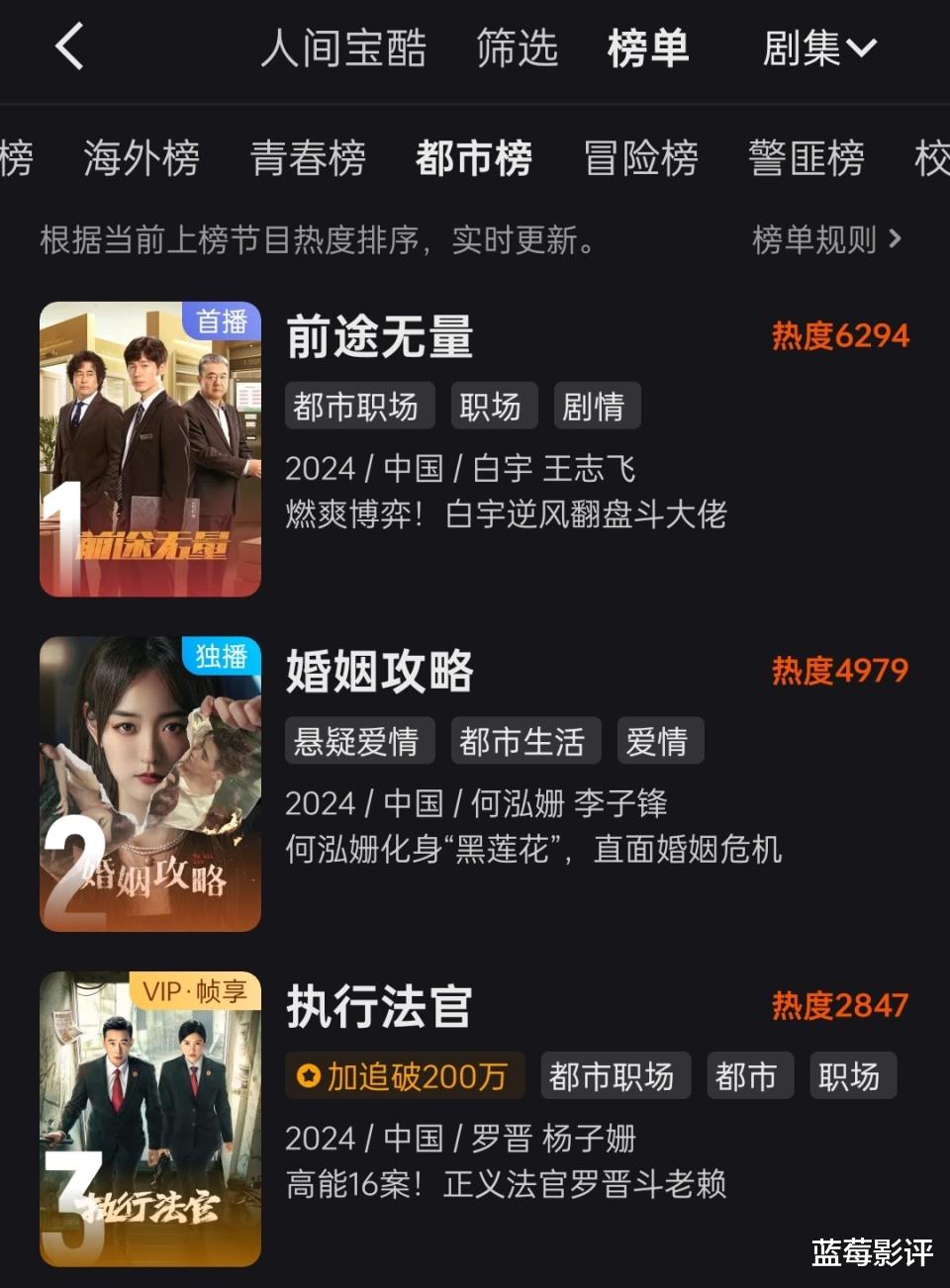Viewport: 950px width, 1288px height.
Task: Select the 都市榜 ranking tab
Action: click(474, 158)
